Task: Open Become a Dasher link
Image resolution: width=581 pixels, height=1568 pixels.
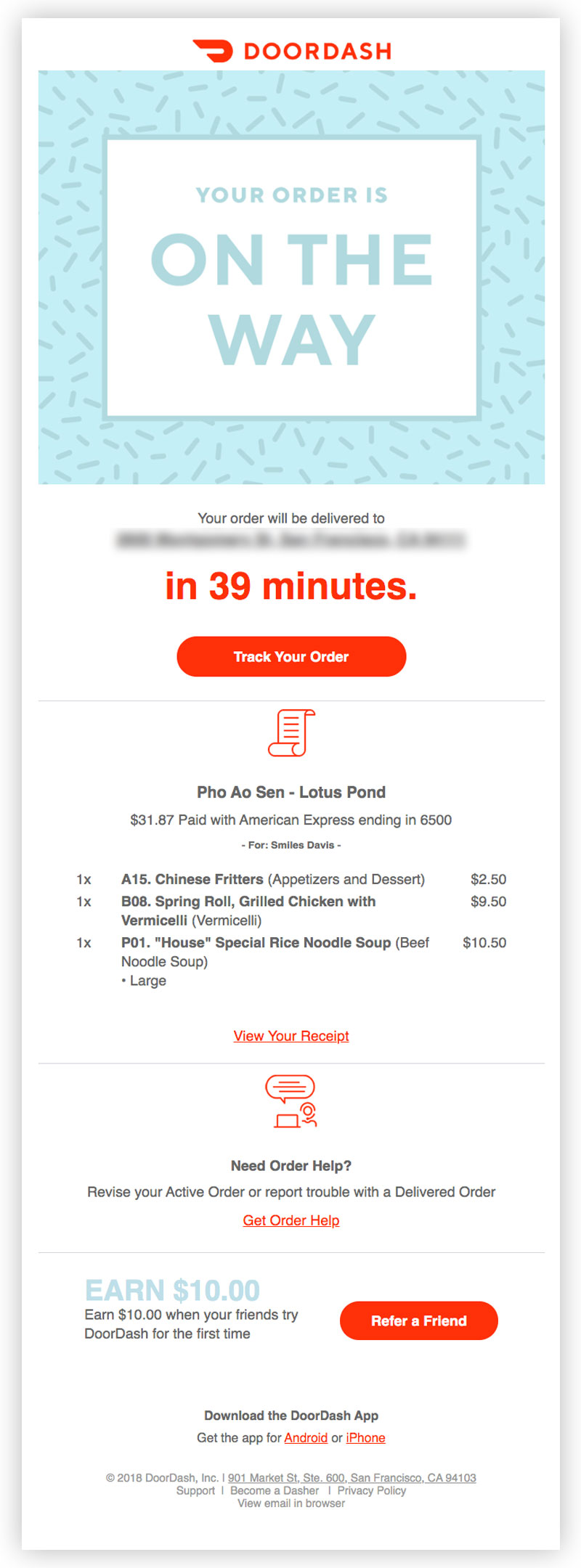Action: pos(272,1490)
